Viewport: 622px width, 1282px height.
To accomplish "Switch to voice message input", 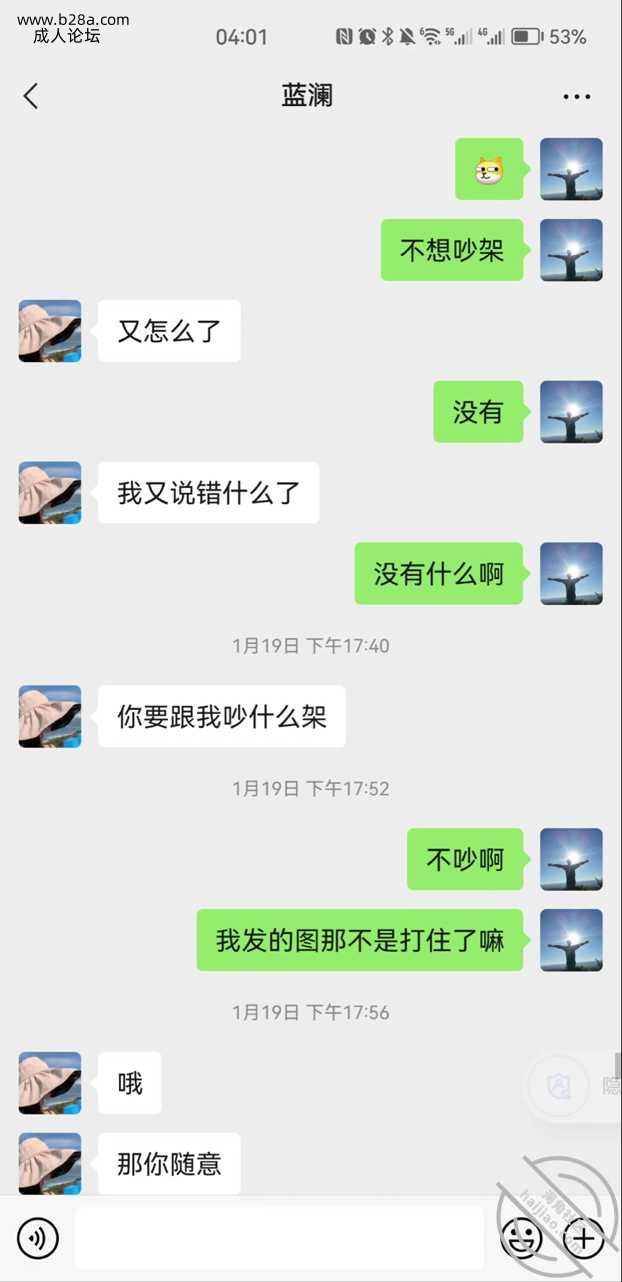I will [38, 1239].
